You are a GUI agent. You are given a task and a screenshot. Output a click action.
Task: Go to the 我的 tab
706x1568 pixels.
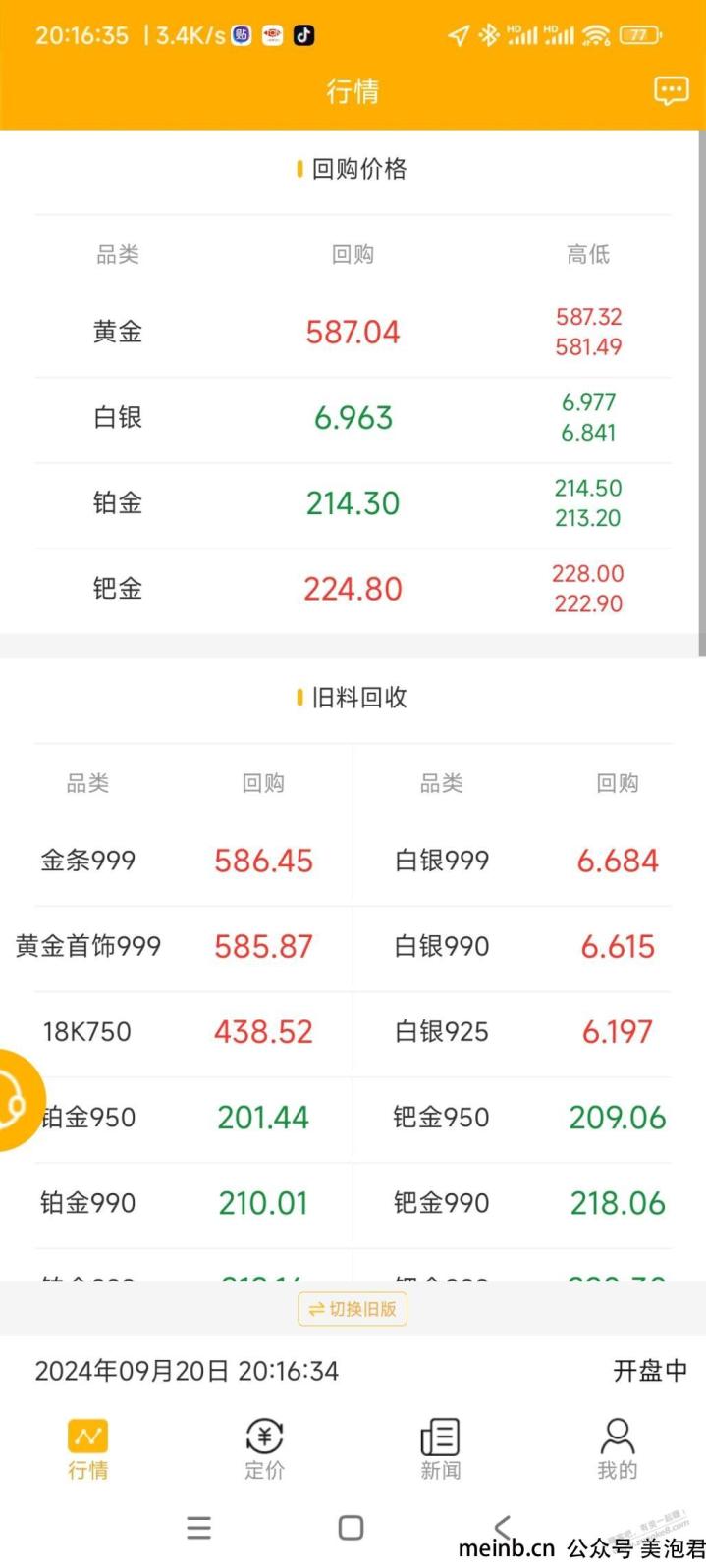(618, 1449)
